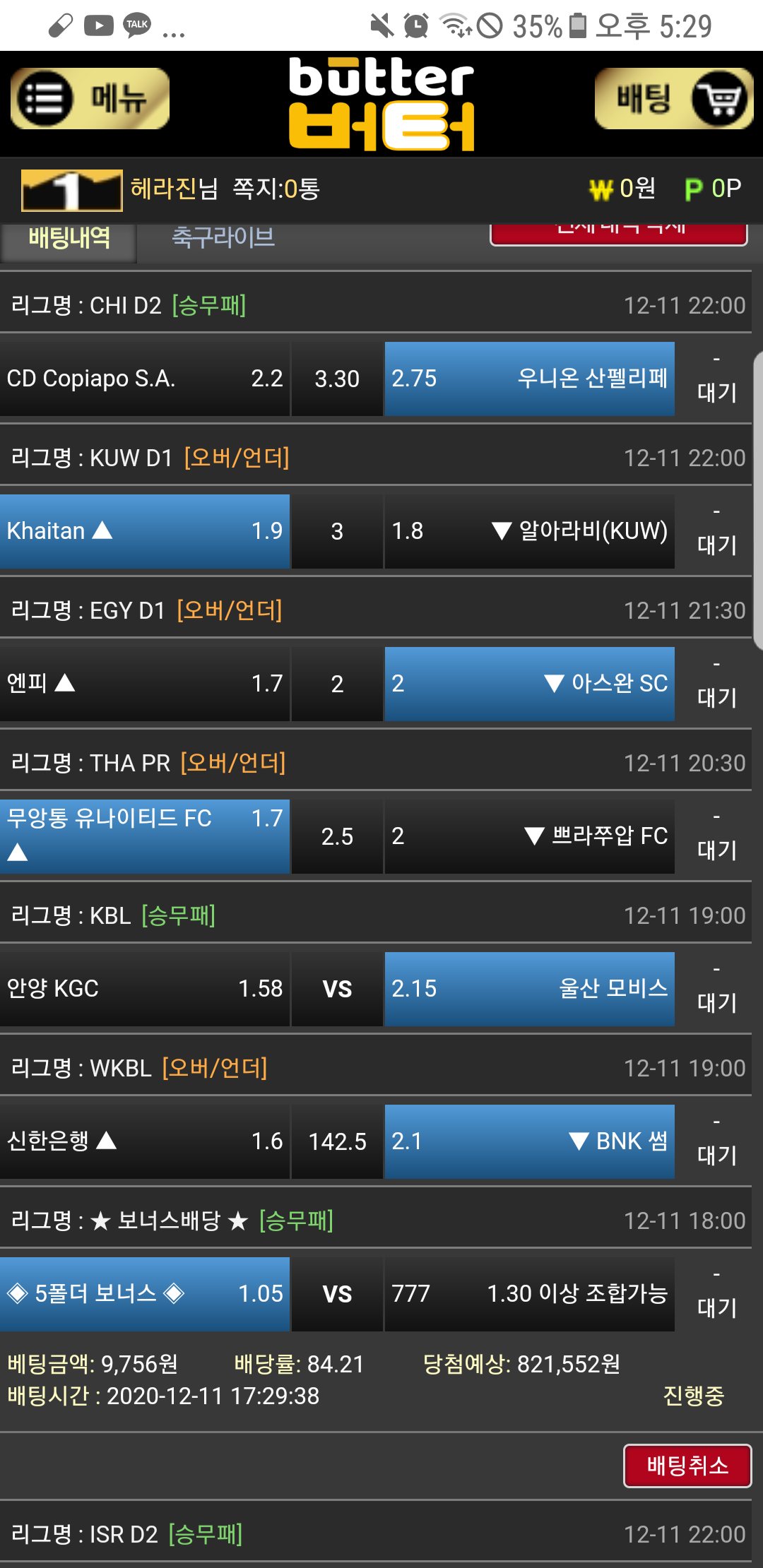Image resolution: width=763 pixels, height=1568 pixels.
Task: Open the 배팅 cart button
Action: (x=673, y=99)
